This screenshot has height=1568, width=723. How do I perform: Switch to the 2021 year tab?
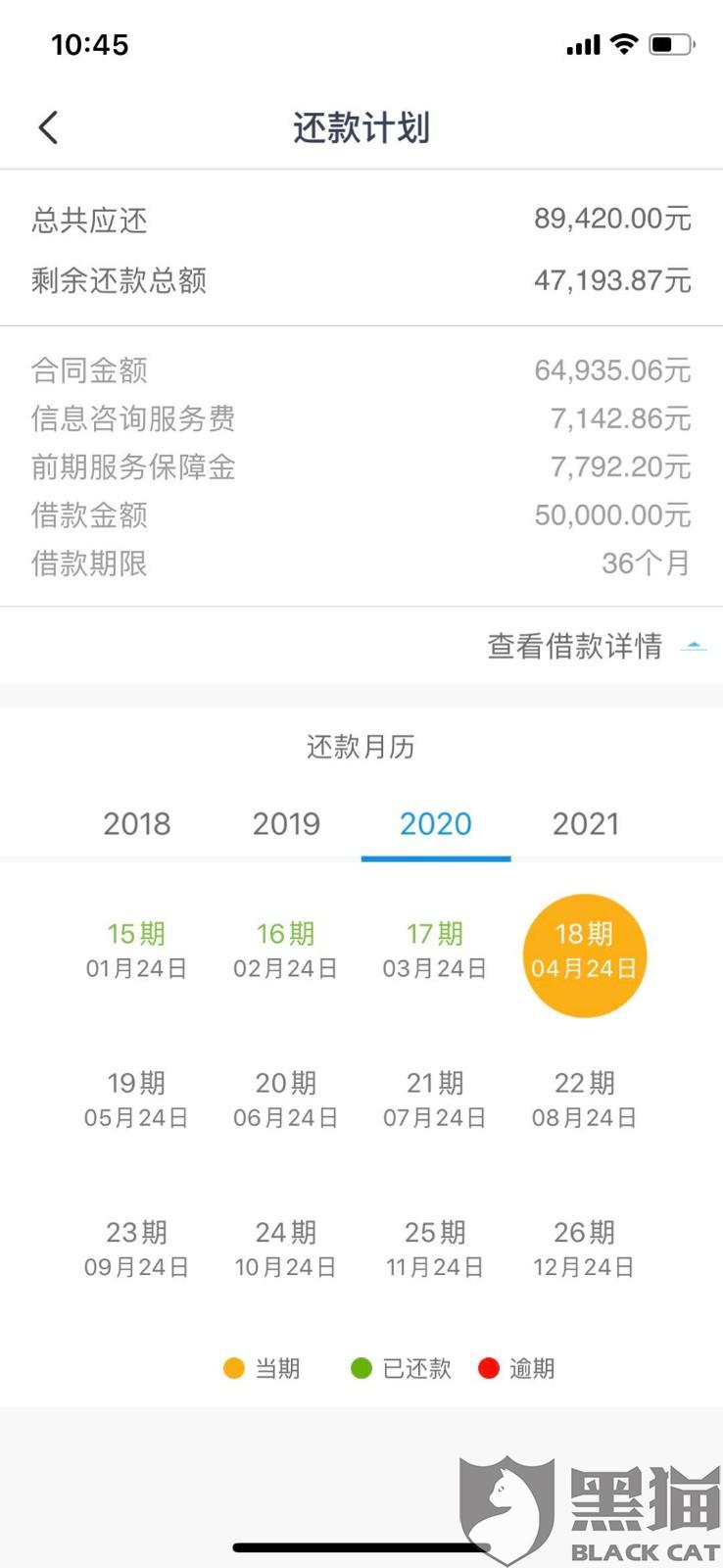coord(585,824)
